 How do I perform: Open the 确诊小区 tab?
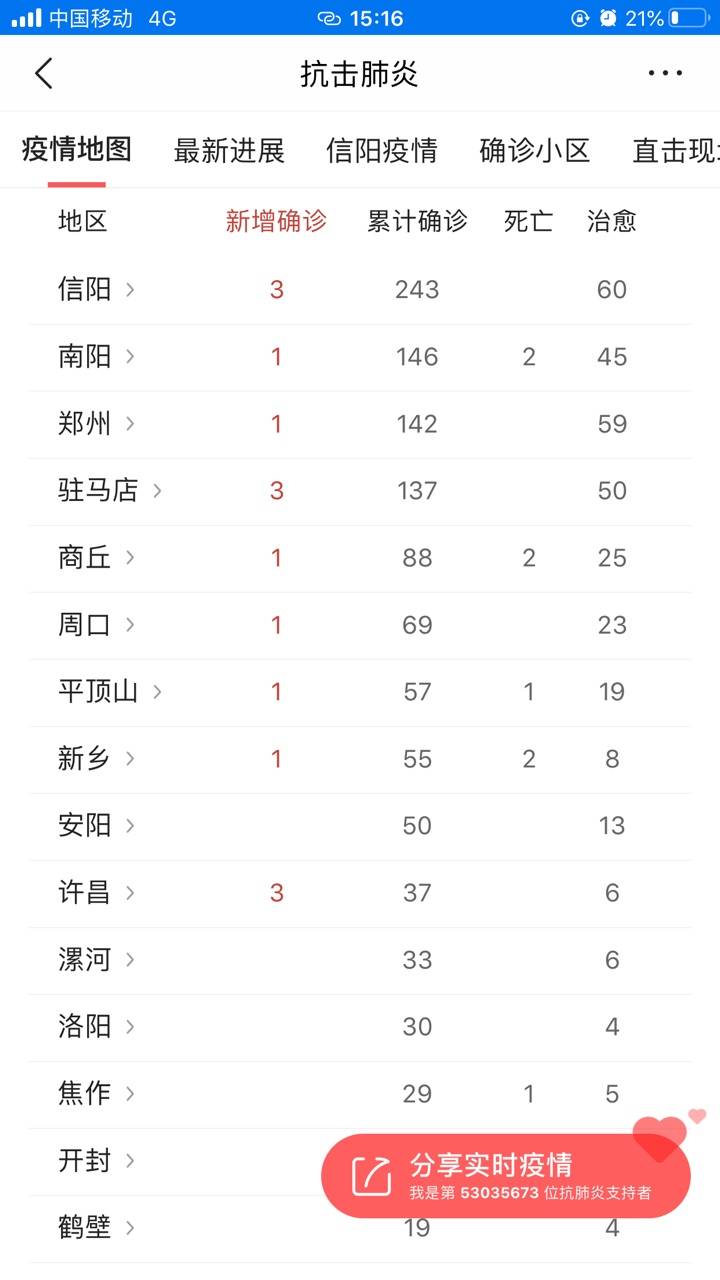tap(535, 151)
